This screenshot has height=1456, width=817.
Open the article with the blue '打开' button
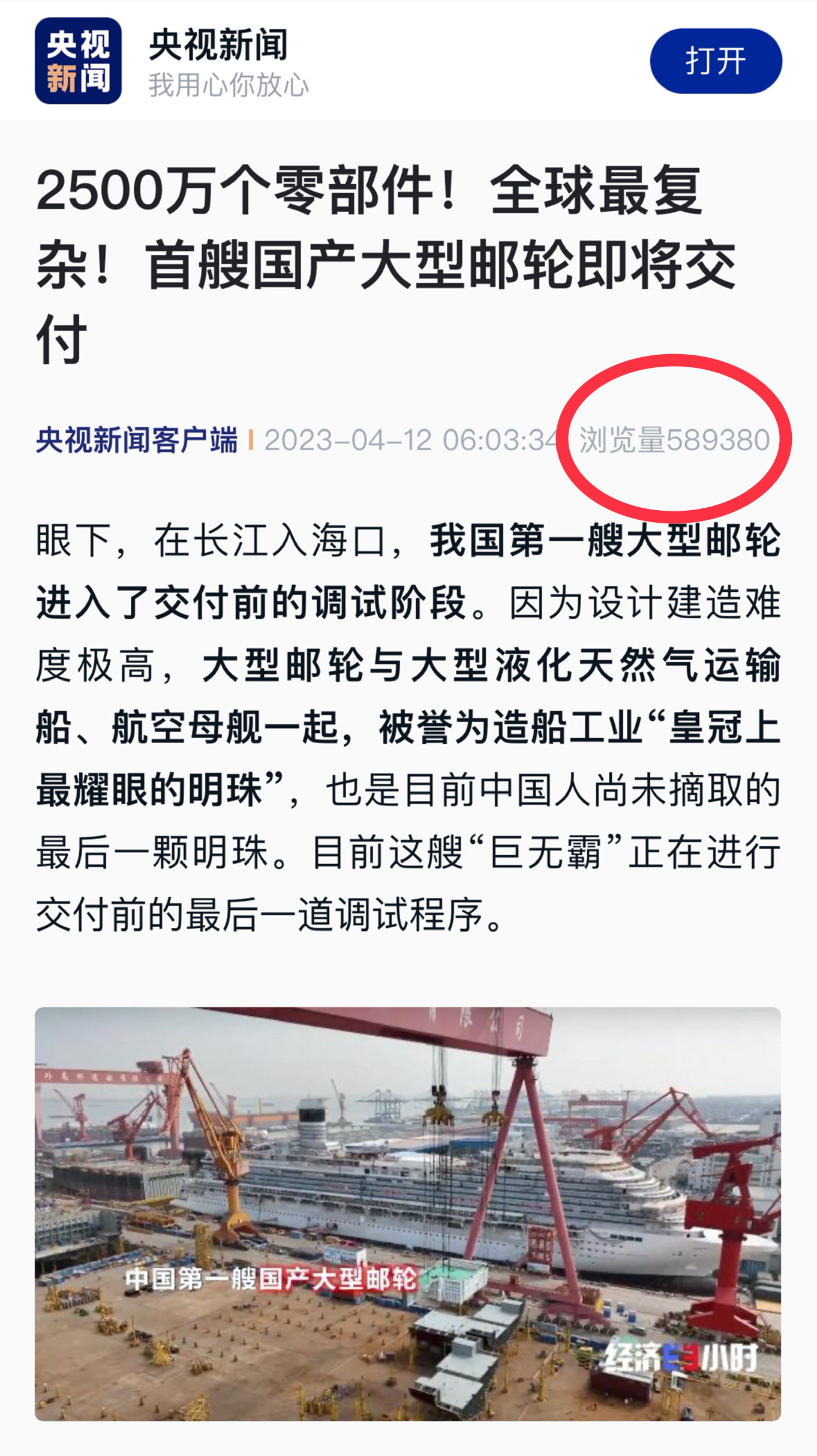(x=717, y=60)
